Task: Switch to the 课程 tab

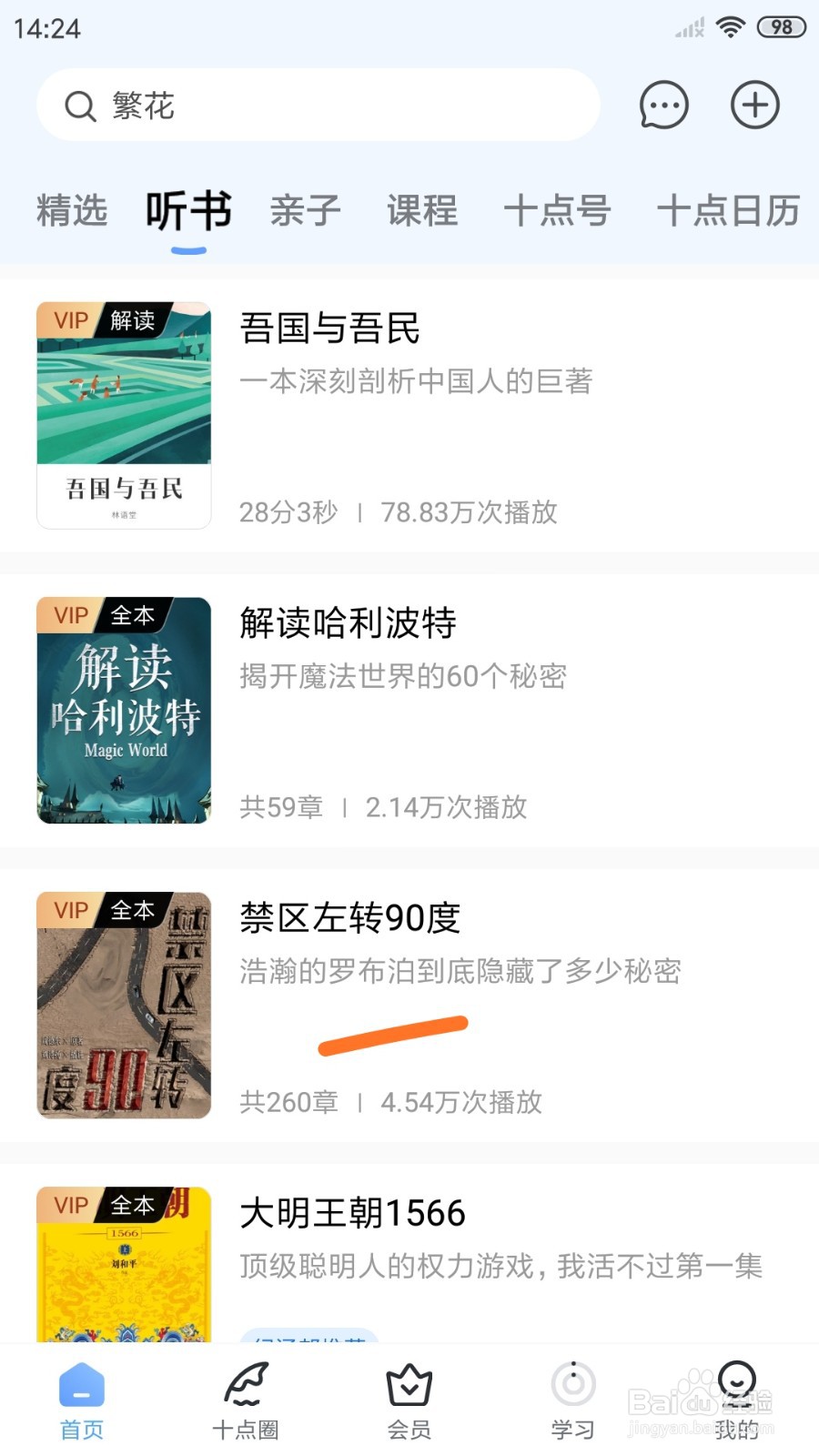Action: pyautogui.click(x=422, y=211)
